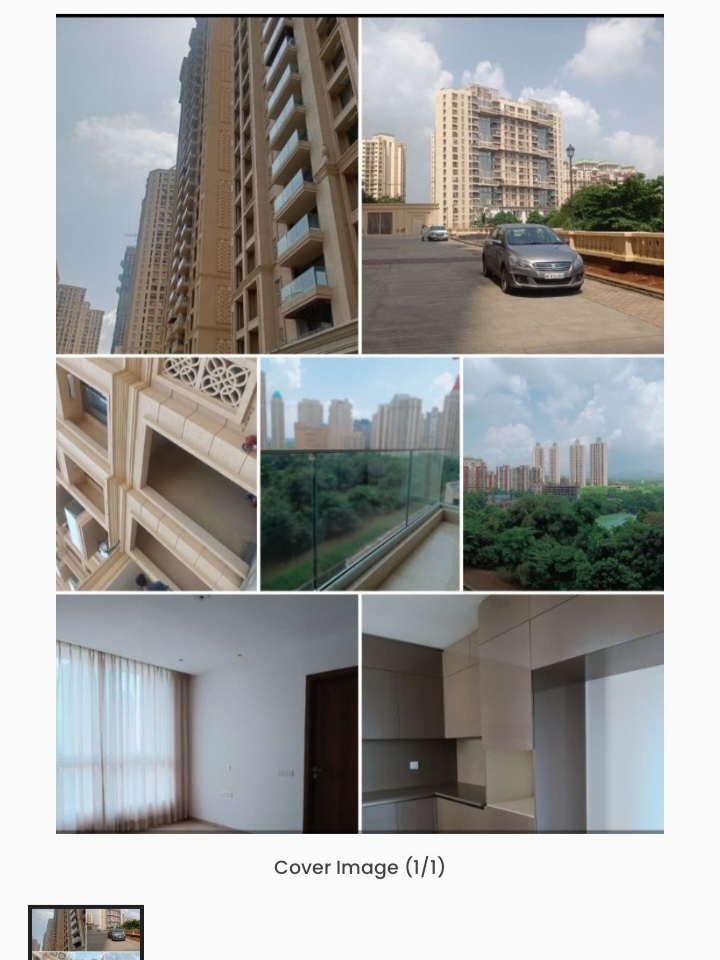Viewport: 720px width, 960px height.
Task: Click the page indicator showing 1/1
Action: point(425,867)
